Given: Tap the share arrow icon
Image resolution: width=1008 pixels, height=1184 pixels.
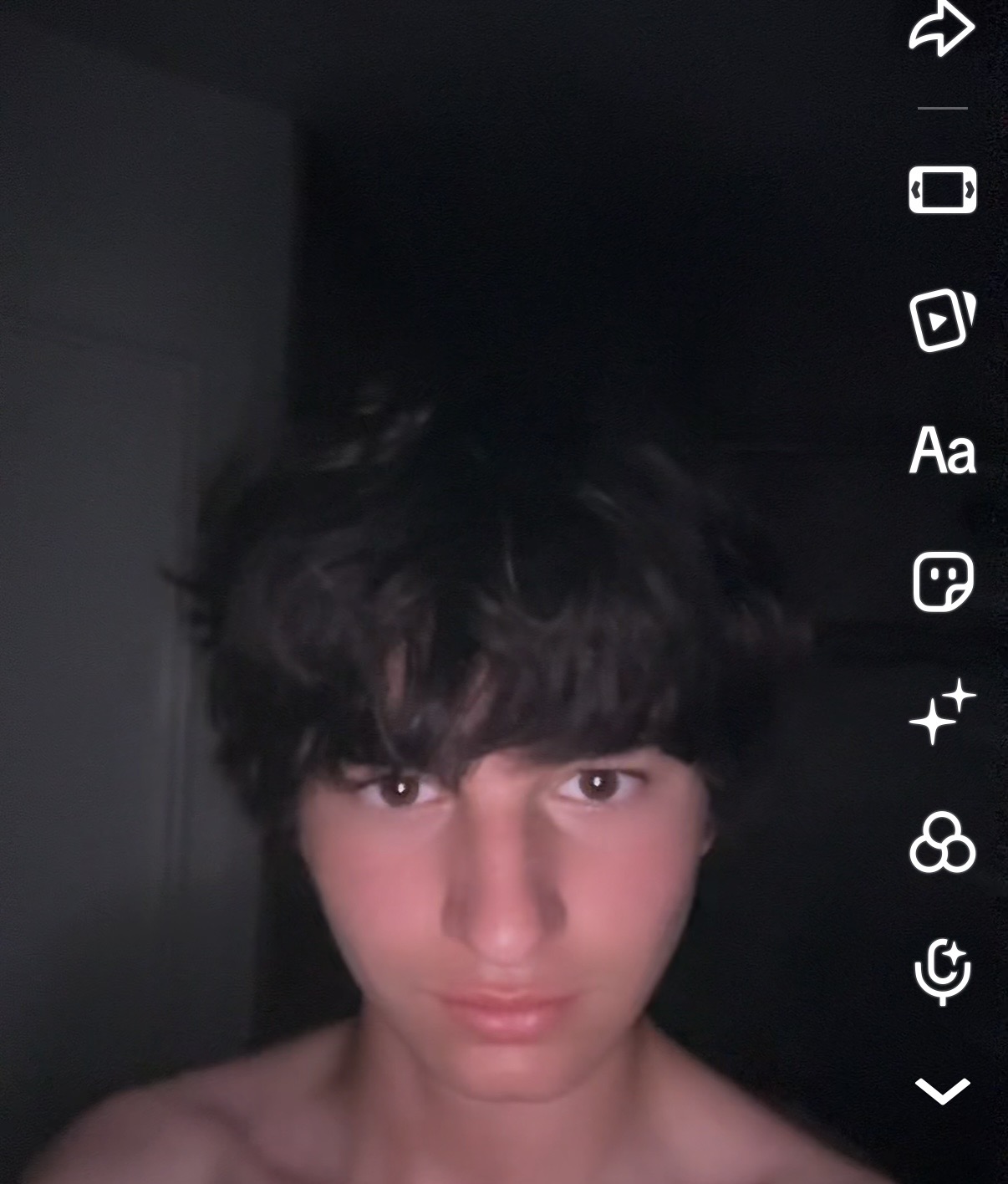Looking at the screenshot, I should click(x=942, y=28).
